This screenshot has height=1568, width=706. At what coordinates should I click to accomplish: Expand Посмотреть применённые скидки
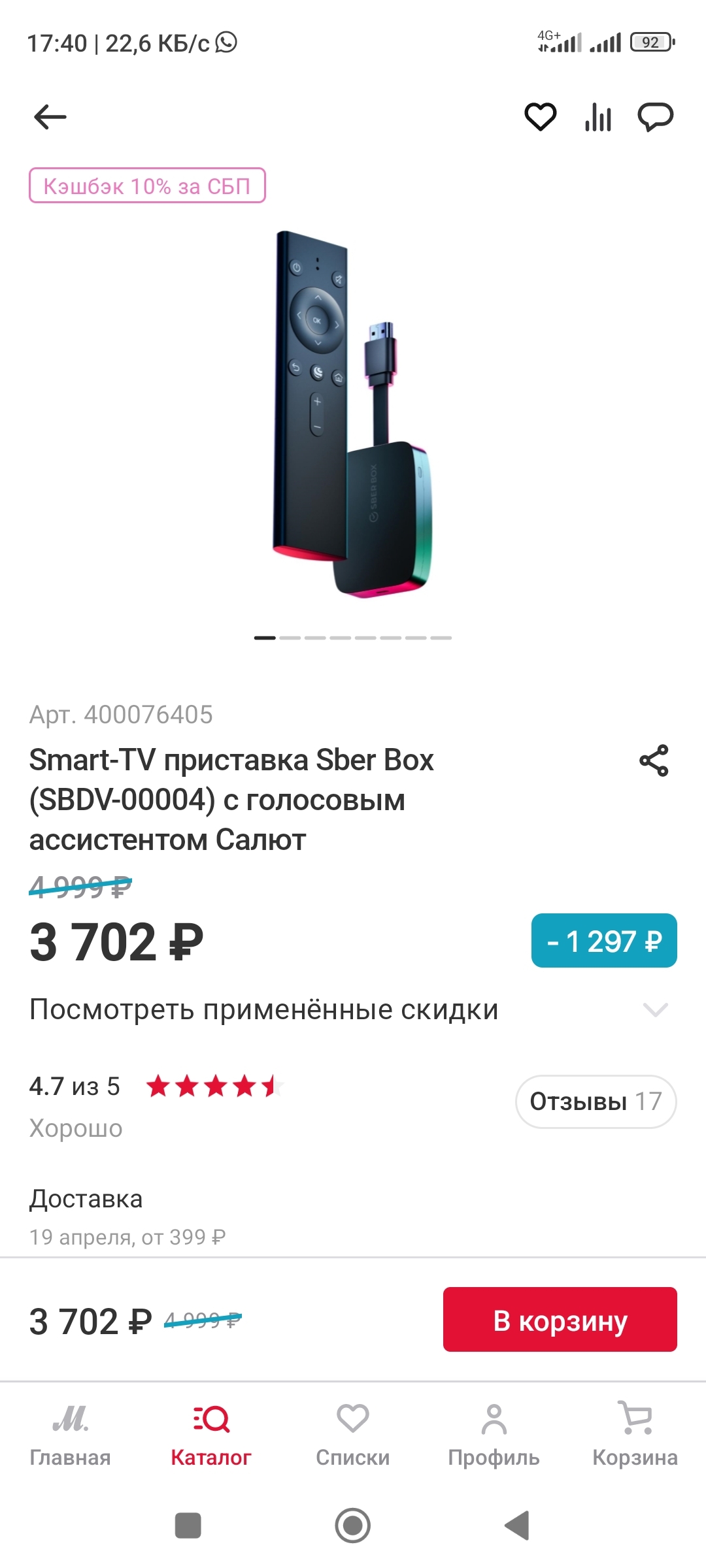click(x=352, y=1010)
